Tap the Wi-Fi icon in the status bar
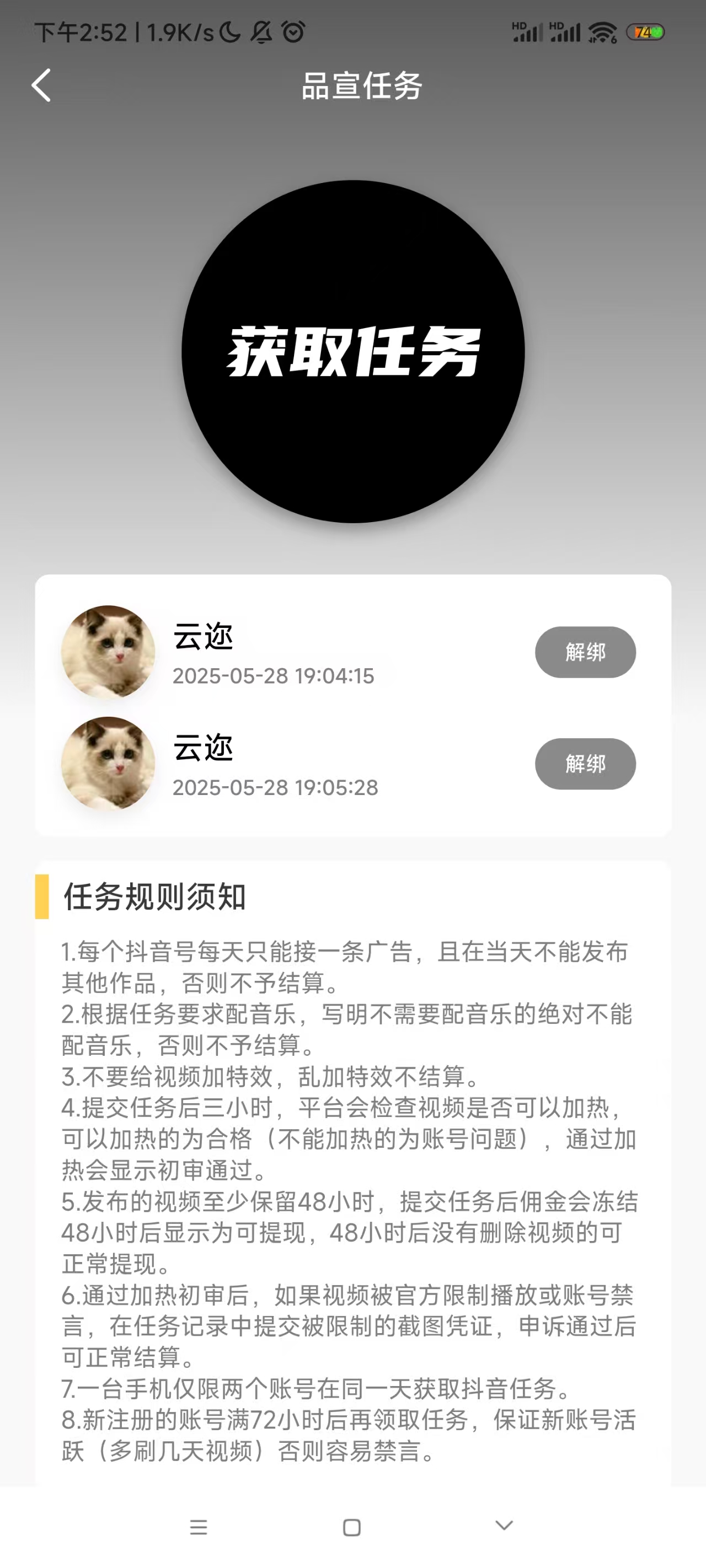 (x=603, y=31)
